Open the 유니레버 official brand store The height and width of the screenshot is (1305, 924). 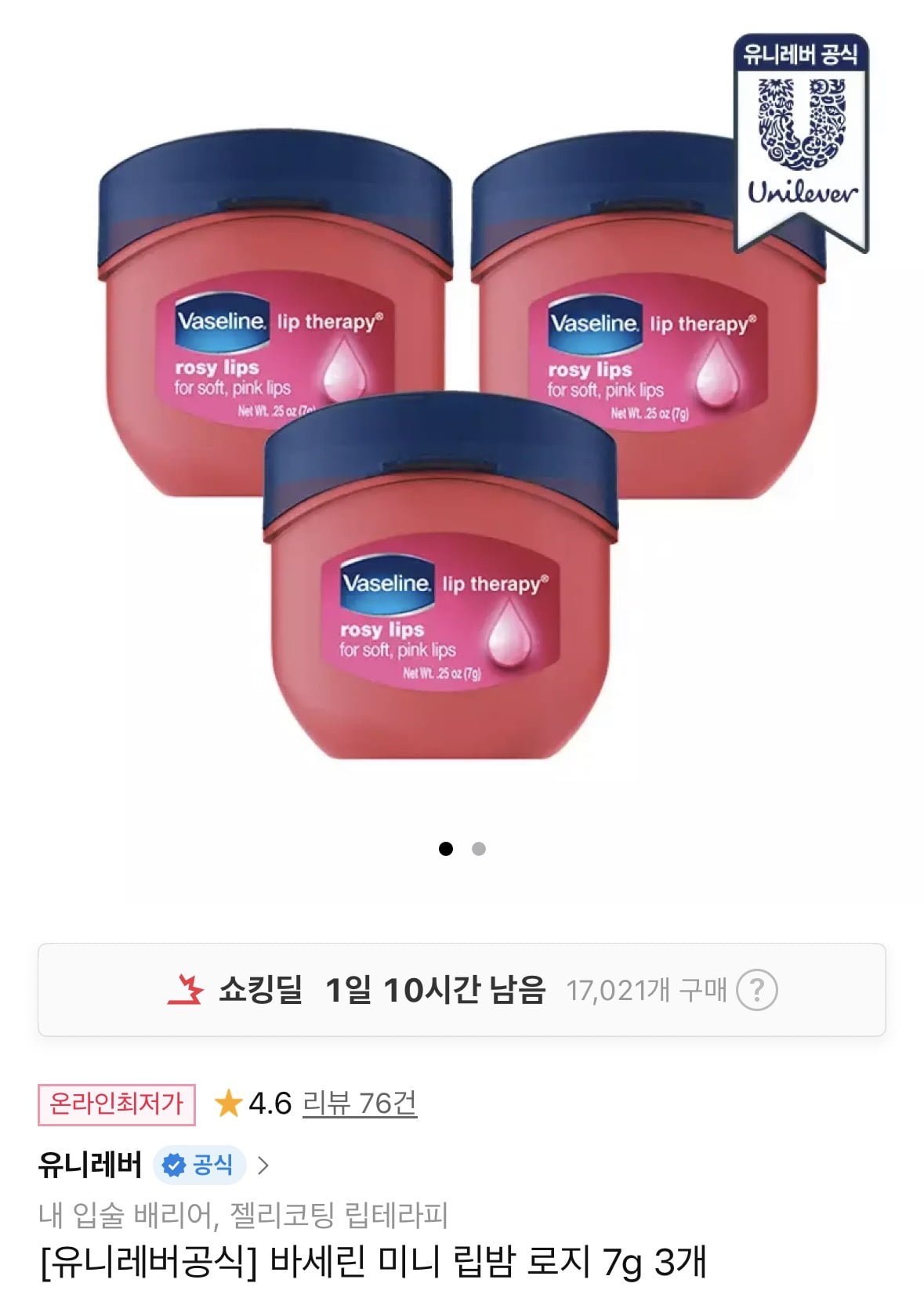[154, 1165]
